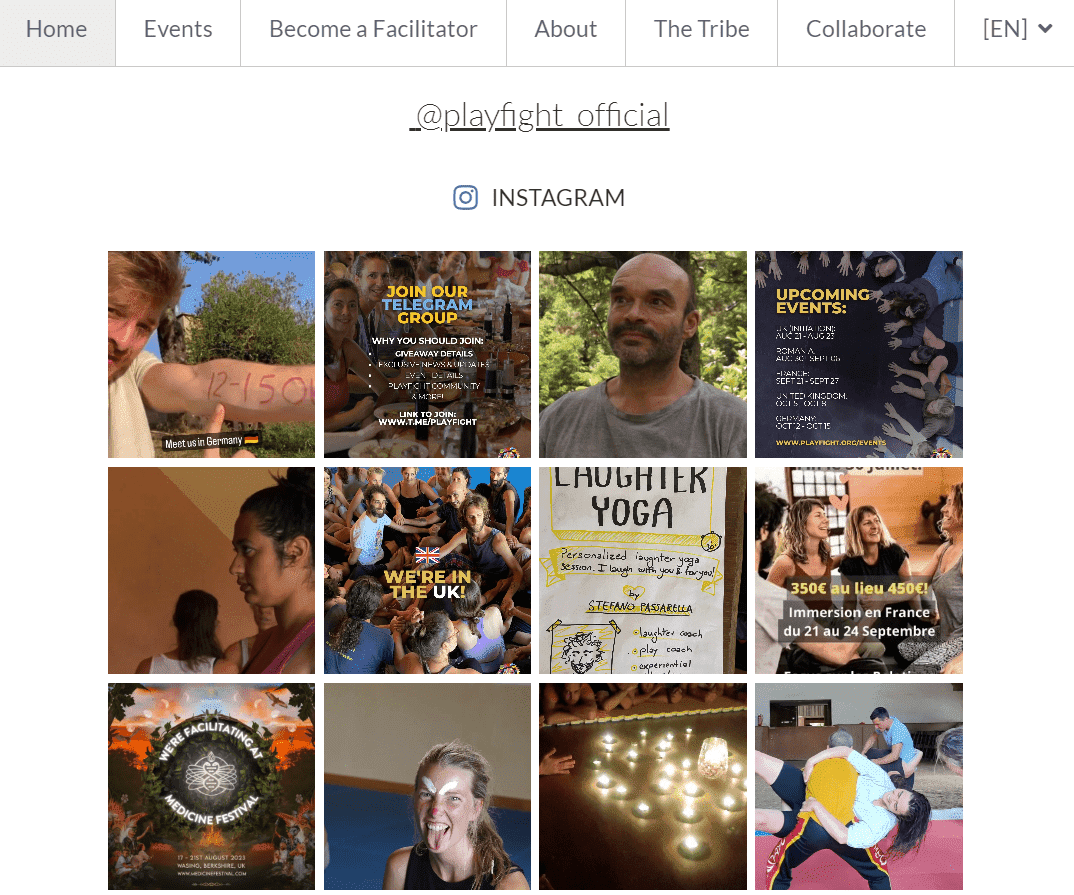View the candles post
The height and width of the screenshot is (895, 1074).
(x=642, y=786)
